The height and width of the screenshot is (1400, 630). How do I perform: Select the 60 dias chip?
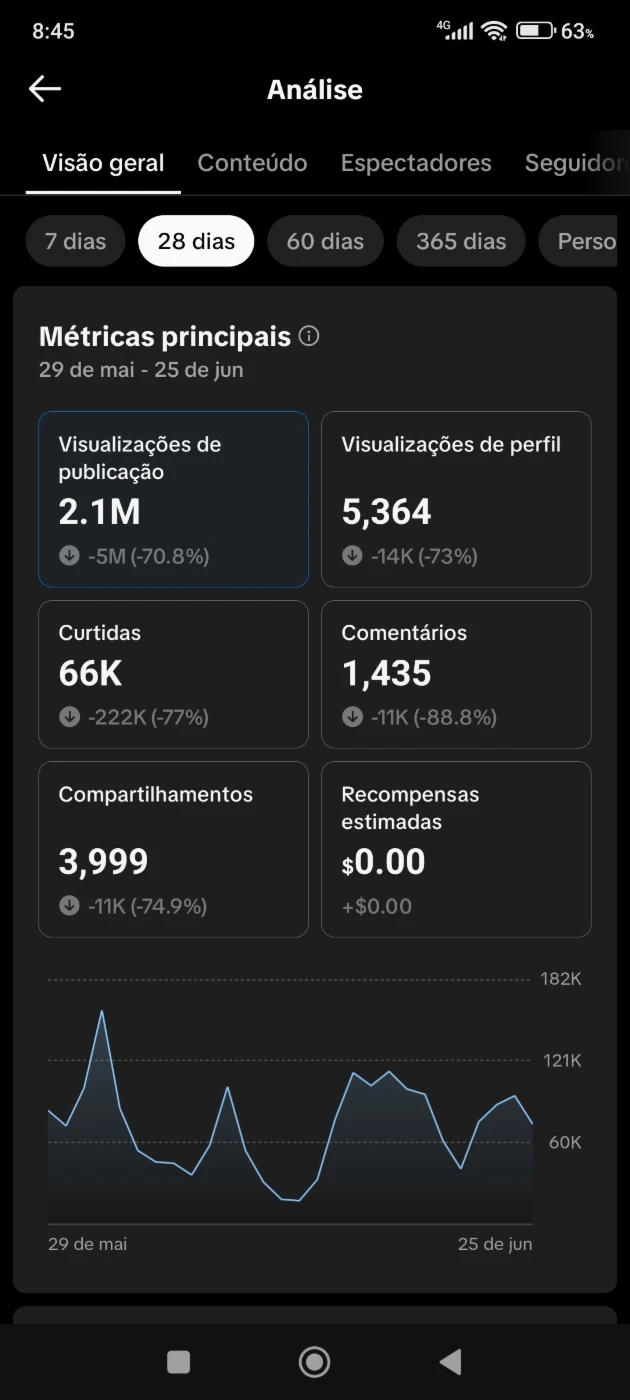(325, 241)
